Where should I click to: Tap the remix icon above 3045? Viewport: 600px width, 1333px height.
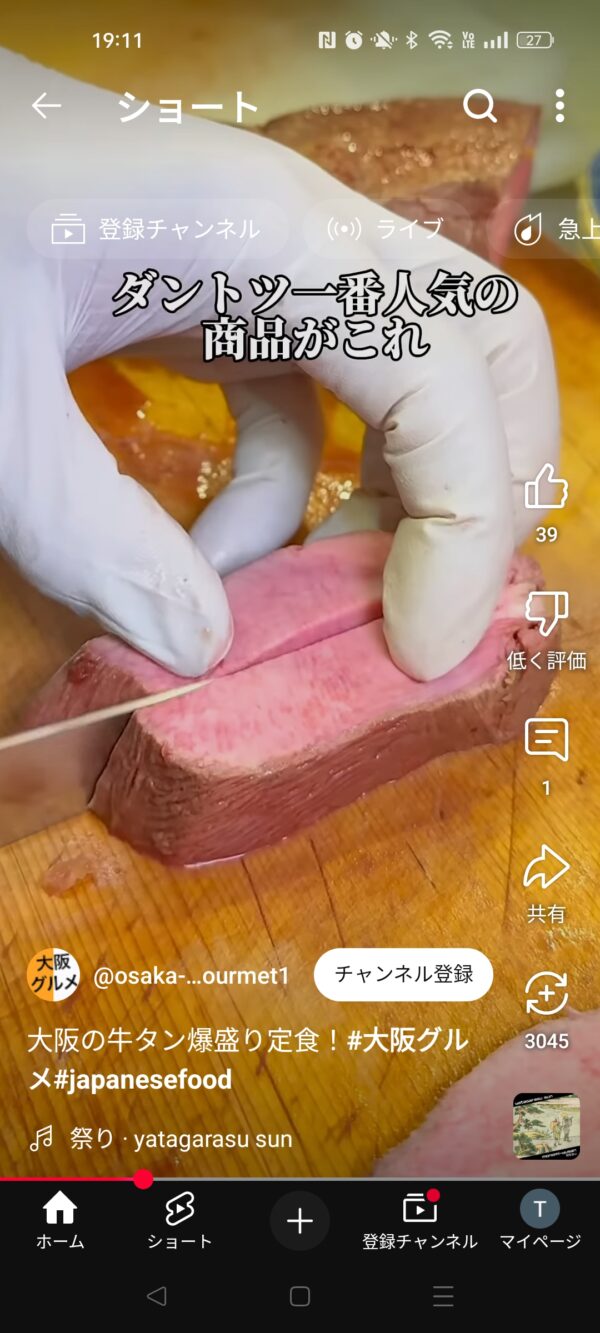546,994
